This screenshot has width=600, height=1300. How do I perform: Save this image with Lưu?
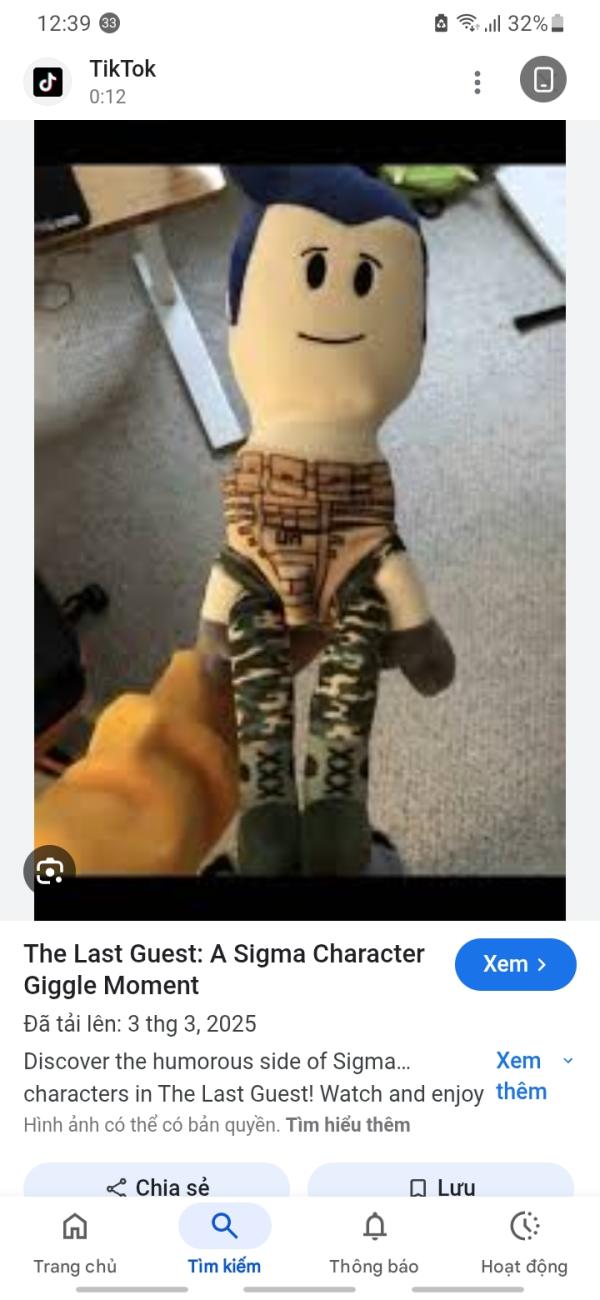441,1187
